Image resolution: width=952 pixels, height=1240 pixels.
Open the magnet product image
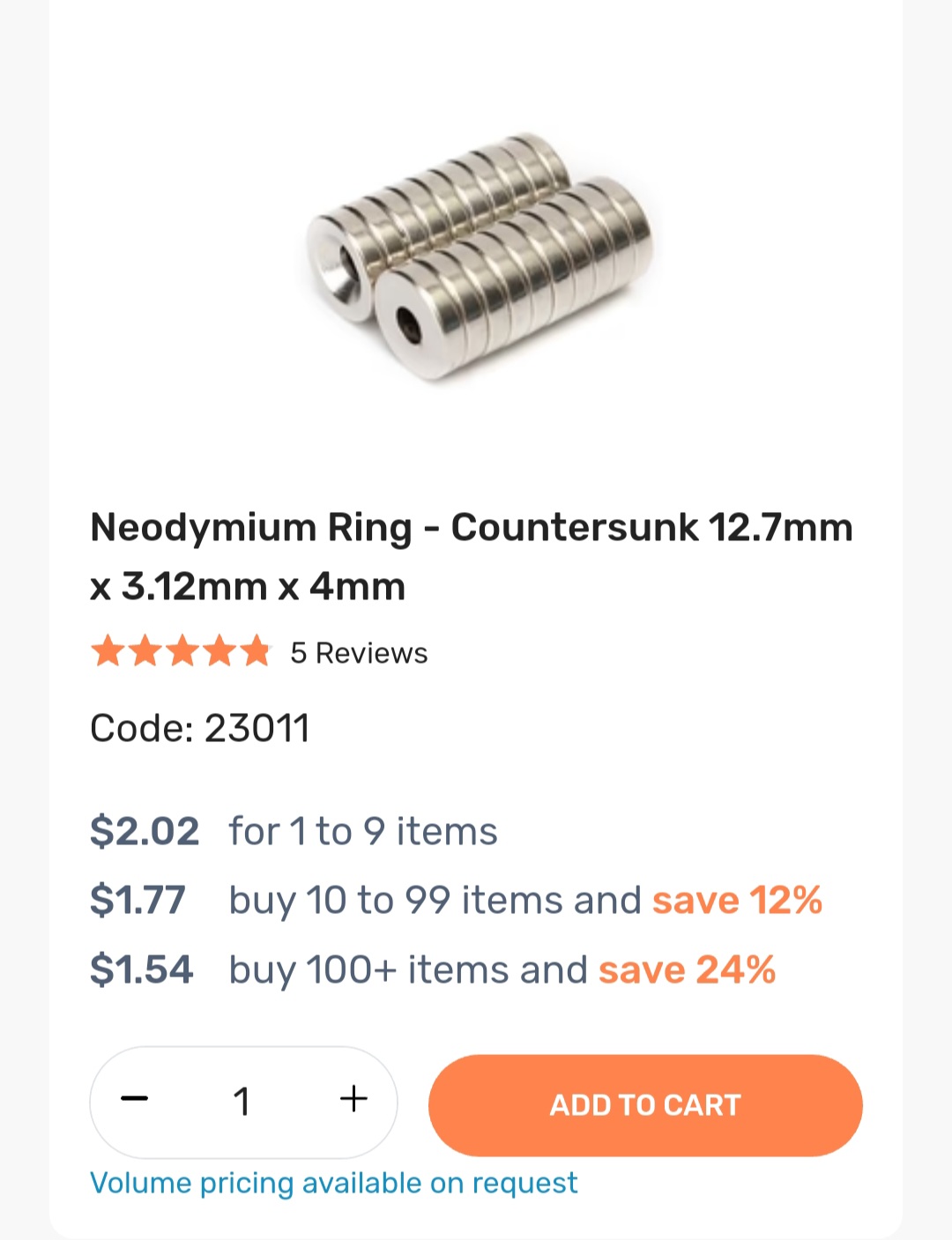pyautogui.click(x=480, y=257)
